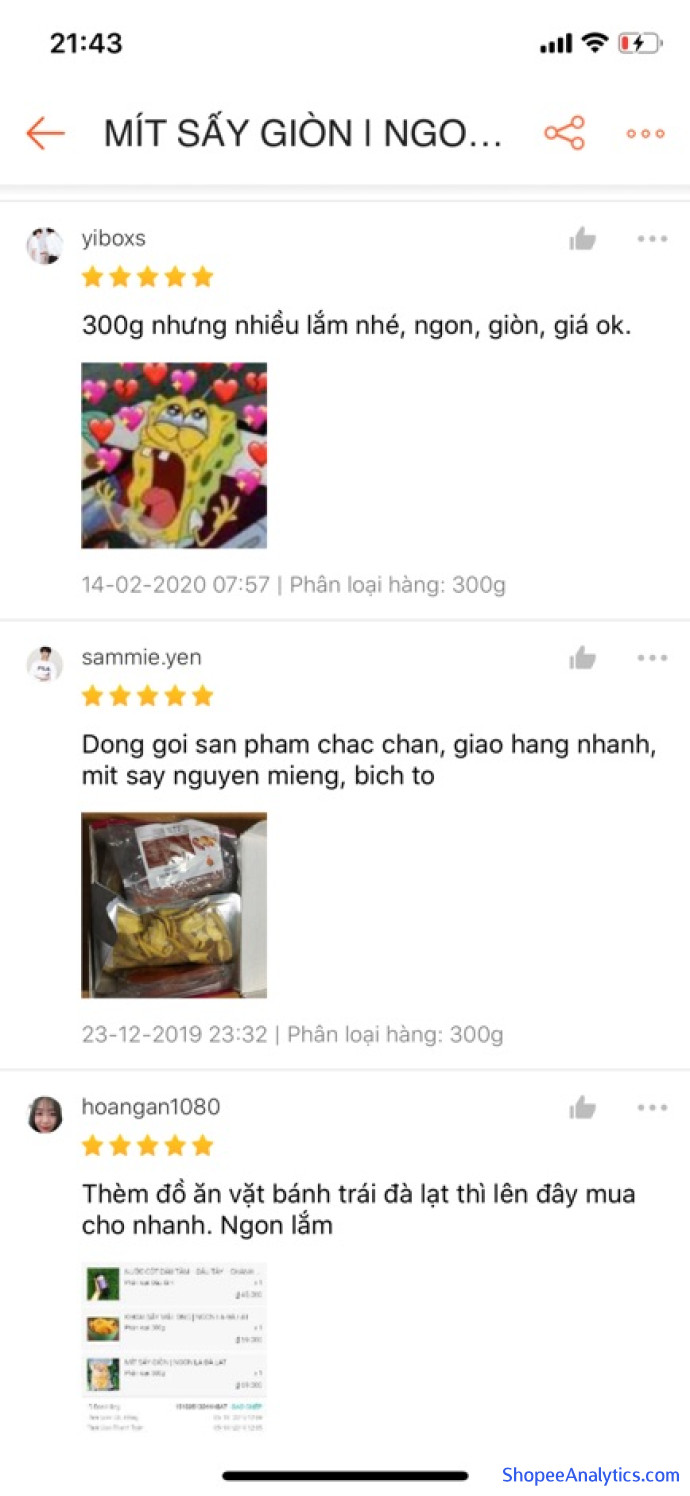This screenshot has width=690, height=1496.
Task: Enlarge the package photo in sammie.yen's review
Action: click(174, 905)
